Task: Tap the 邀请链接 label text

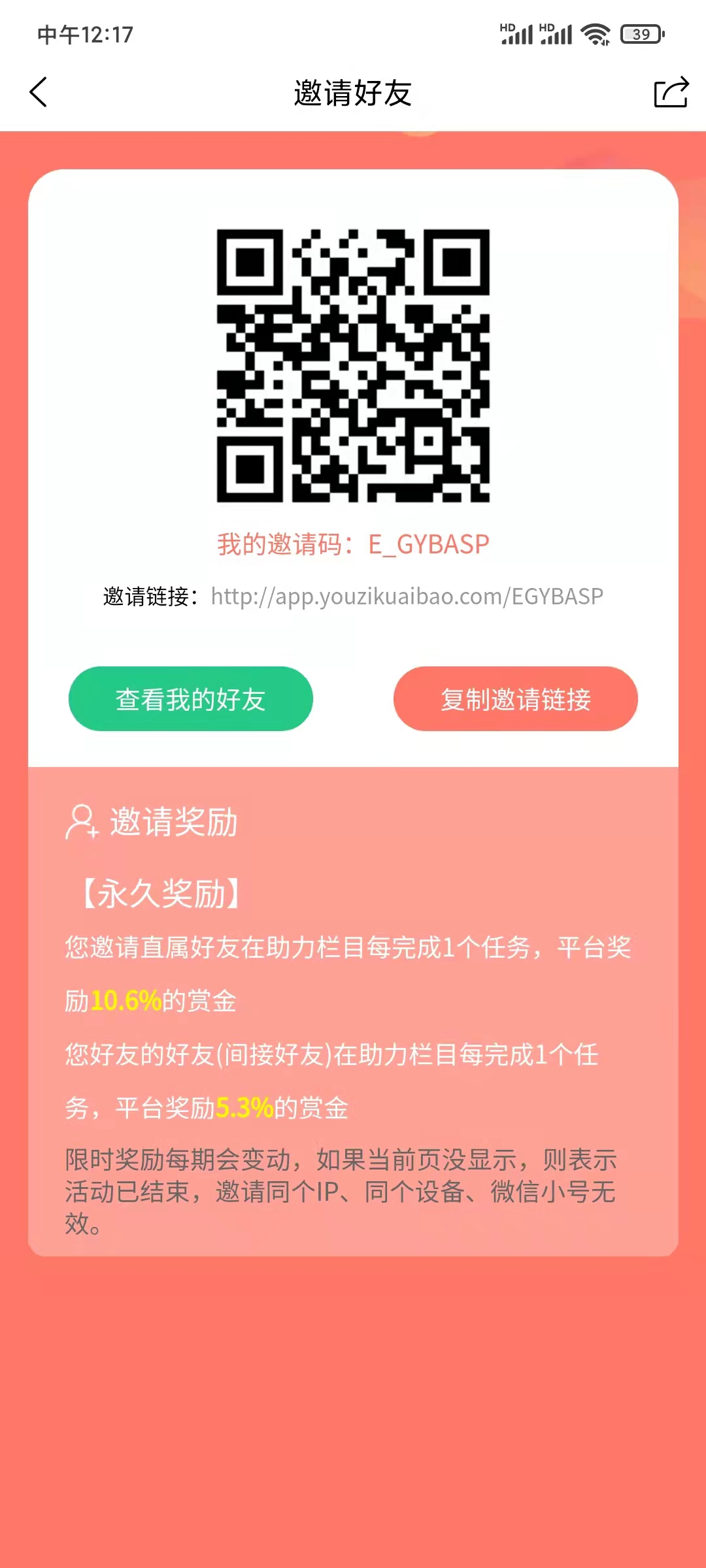Action: click(149, 595)
